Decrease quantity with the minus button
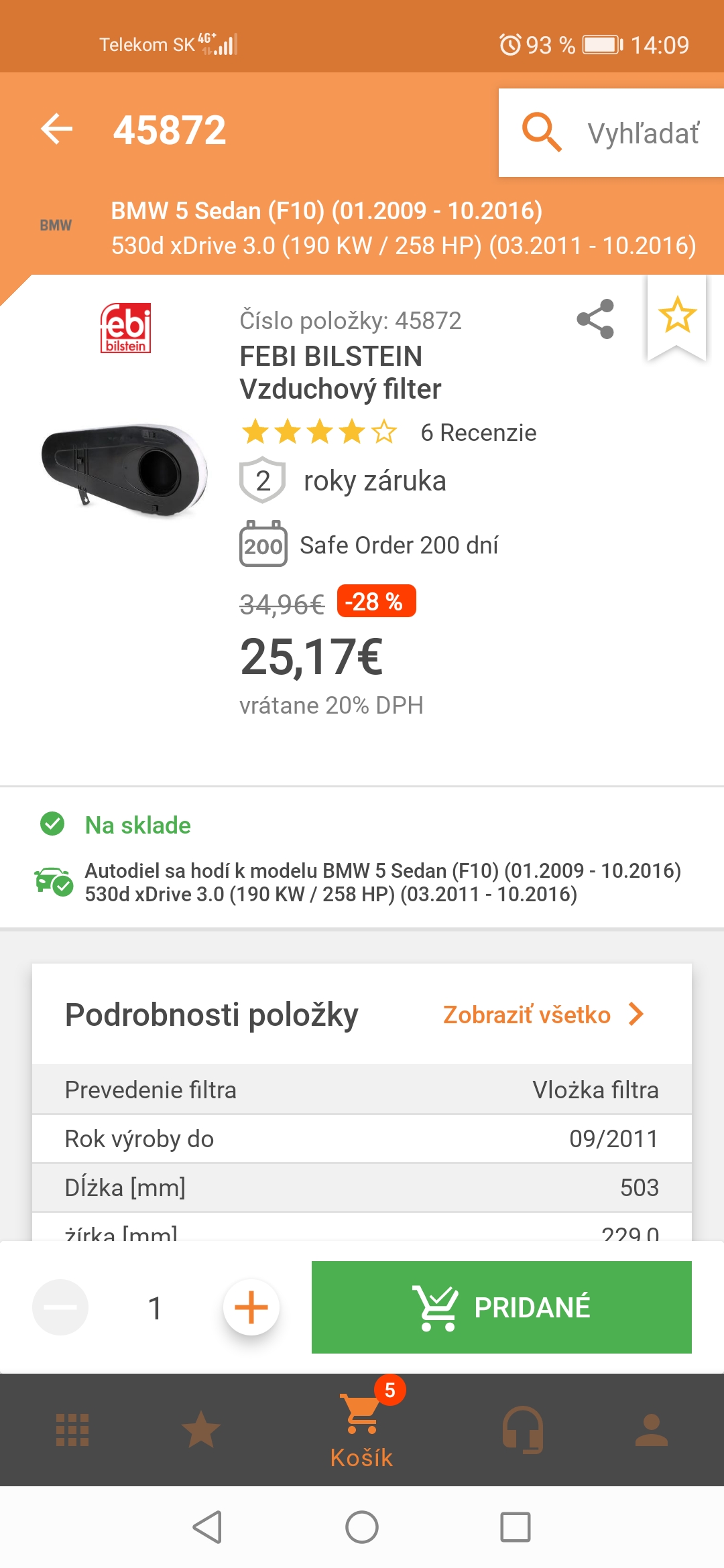The width and height of the screenshot is (724, 1568). click(60, 1307)
